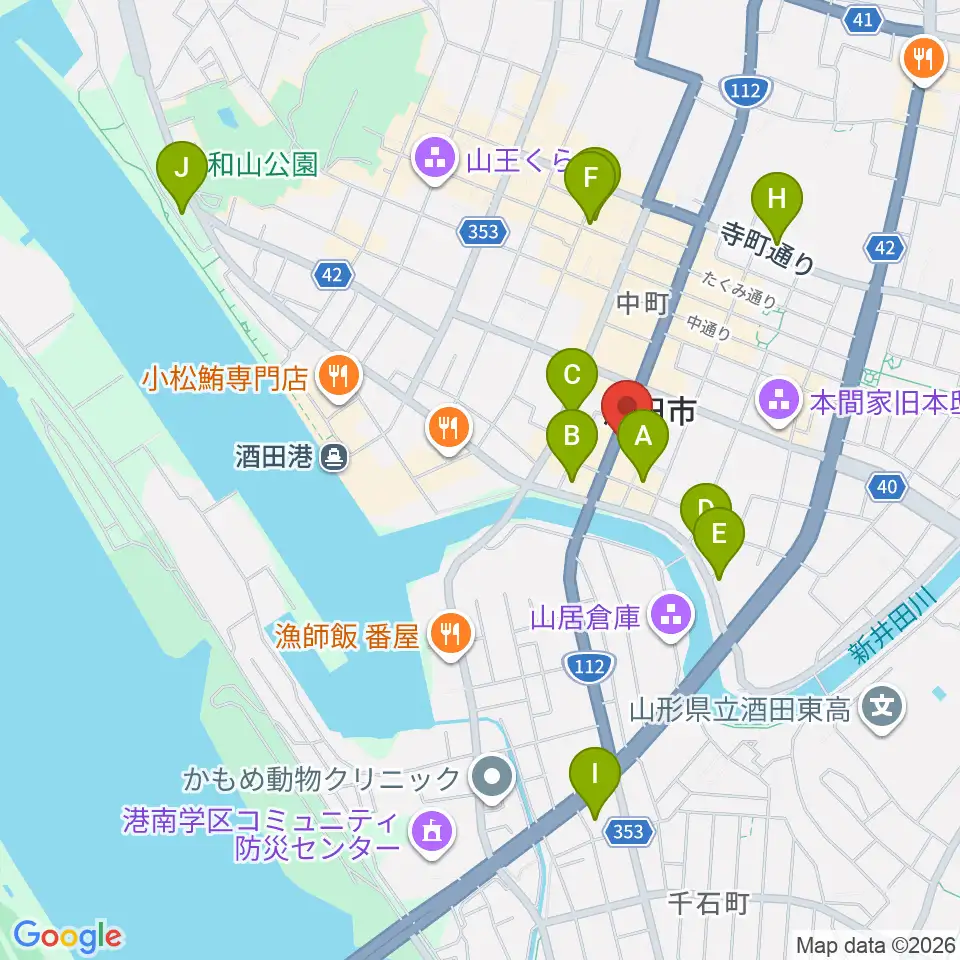Open the 漁師飯 番屋 restaurant pin

coord(451,637)
